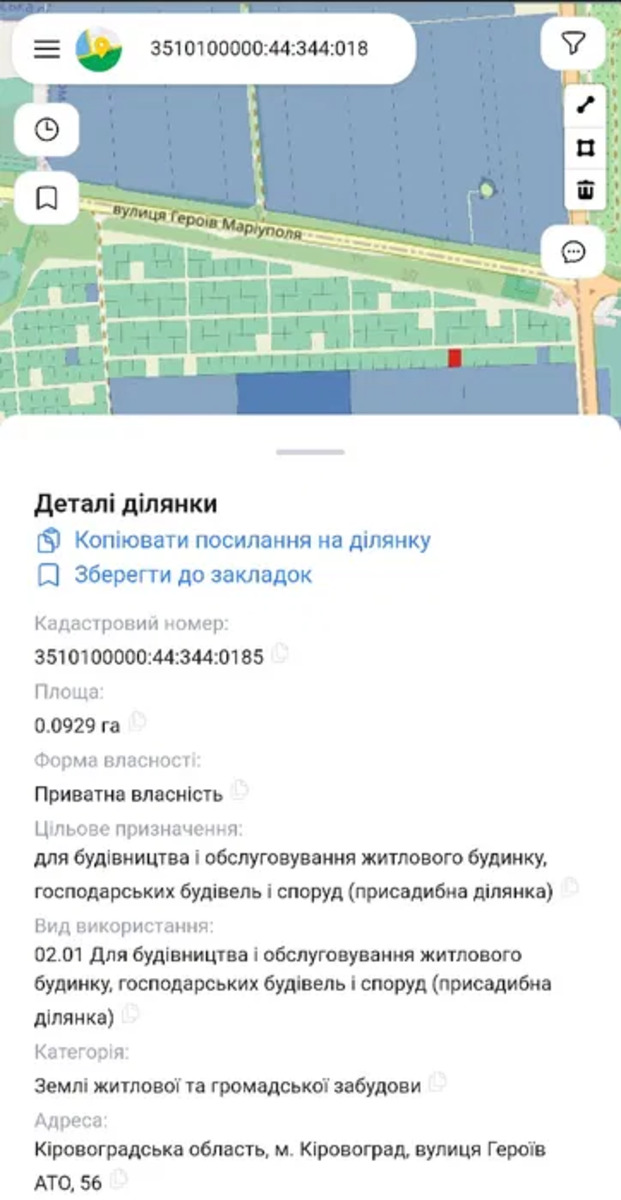Copy the 0.0929 га area value

137,721
